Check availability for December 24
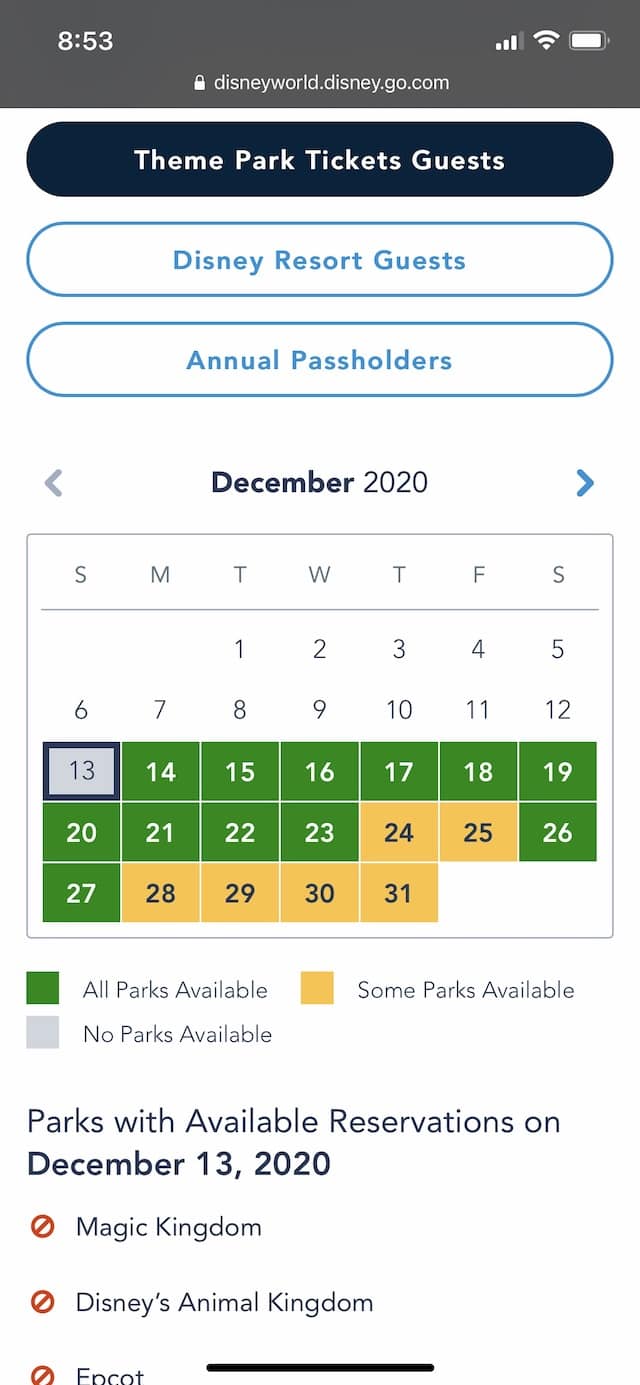 (x=399, y=832)
